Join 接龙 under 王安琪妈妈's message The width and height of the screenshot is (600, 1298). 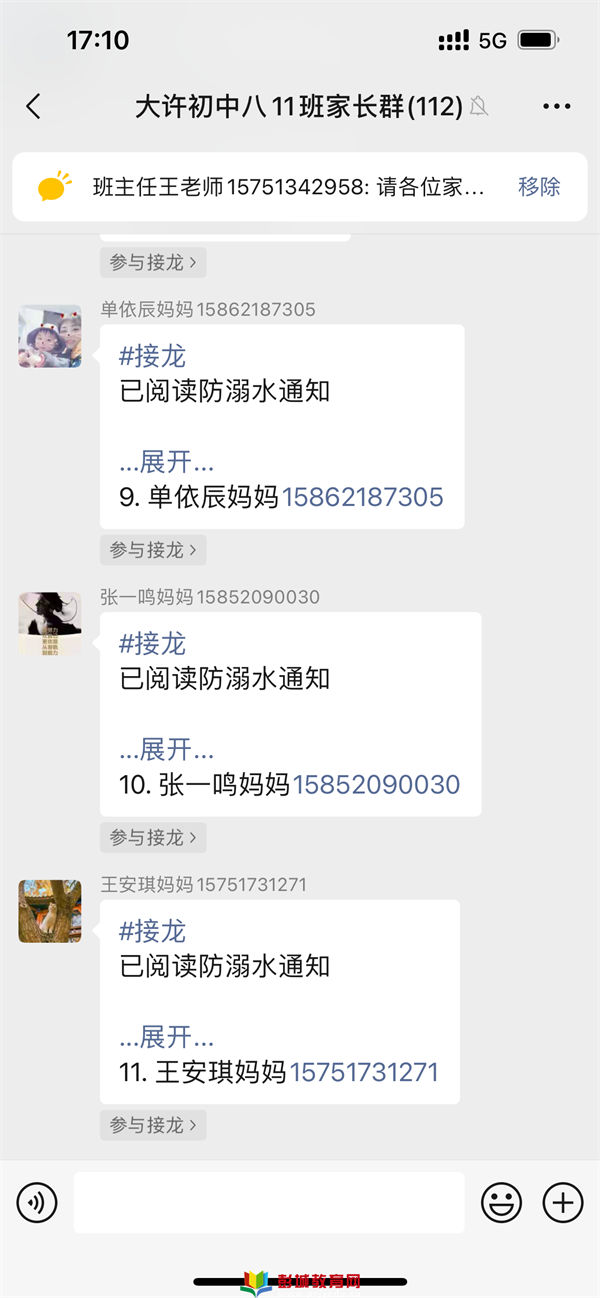point(153,1125)
